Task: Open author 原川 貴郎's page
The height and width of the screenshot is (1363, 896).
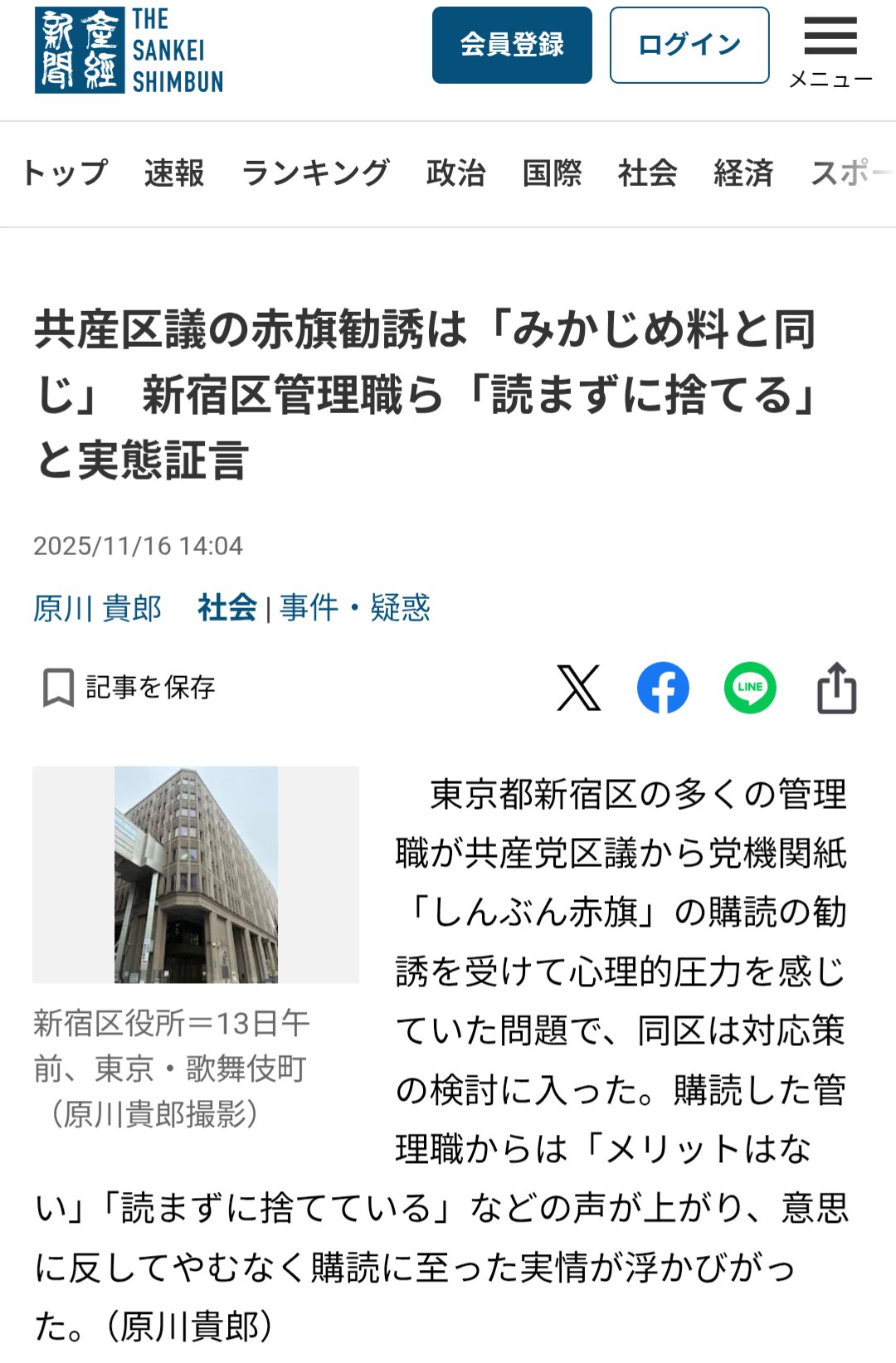Action: coord(97,608)
